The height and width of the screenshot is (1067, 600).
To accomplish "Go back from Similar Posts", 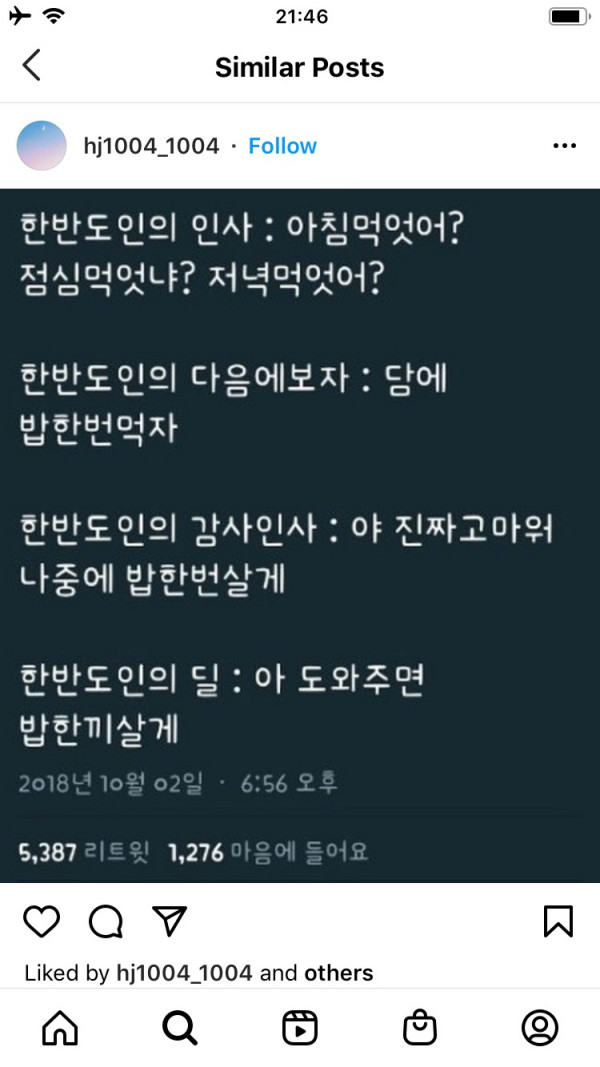I will click(x=31, y=66).
